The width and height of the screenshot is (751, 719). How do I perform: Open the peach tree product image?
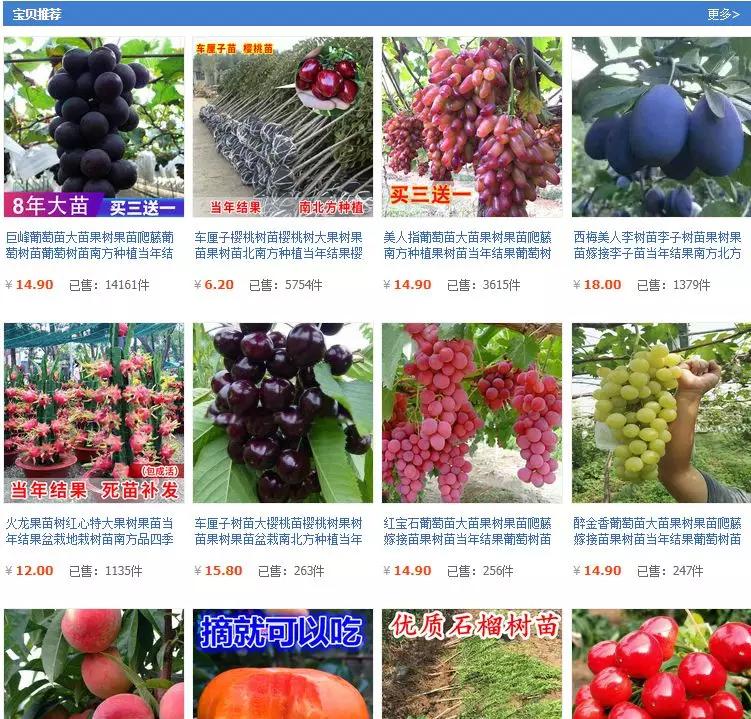(x=94, y=665)
